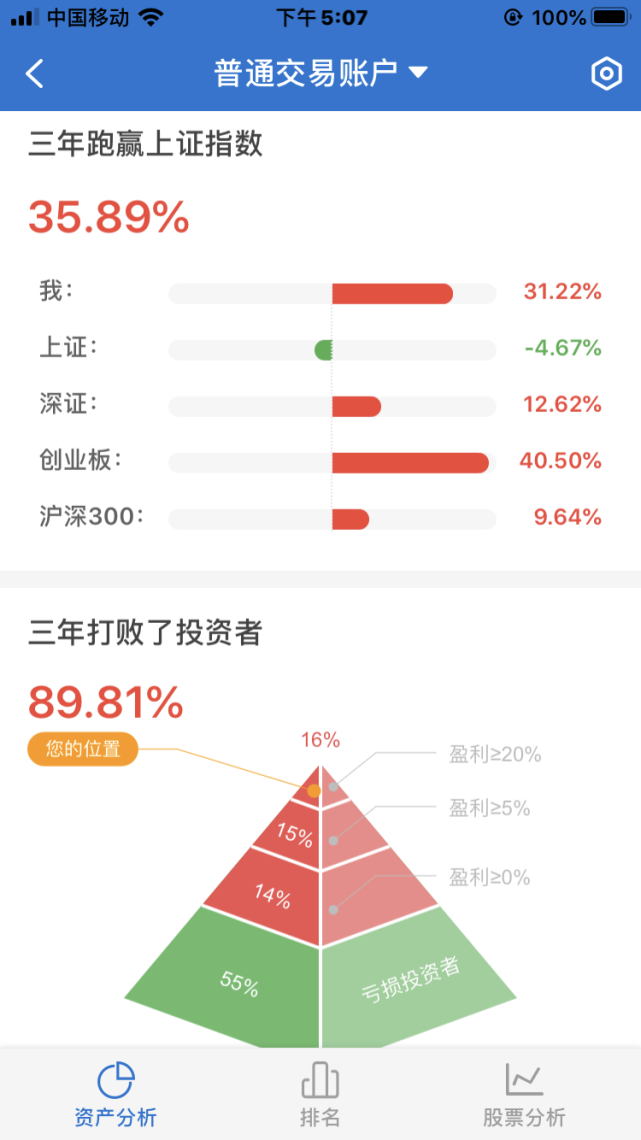This screenshot has height=1140, width=641.
Task: Select the 资产分析 tab
Action: coord(116,1094)
